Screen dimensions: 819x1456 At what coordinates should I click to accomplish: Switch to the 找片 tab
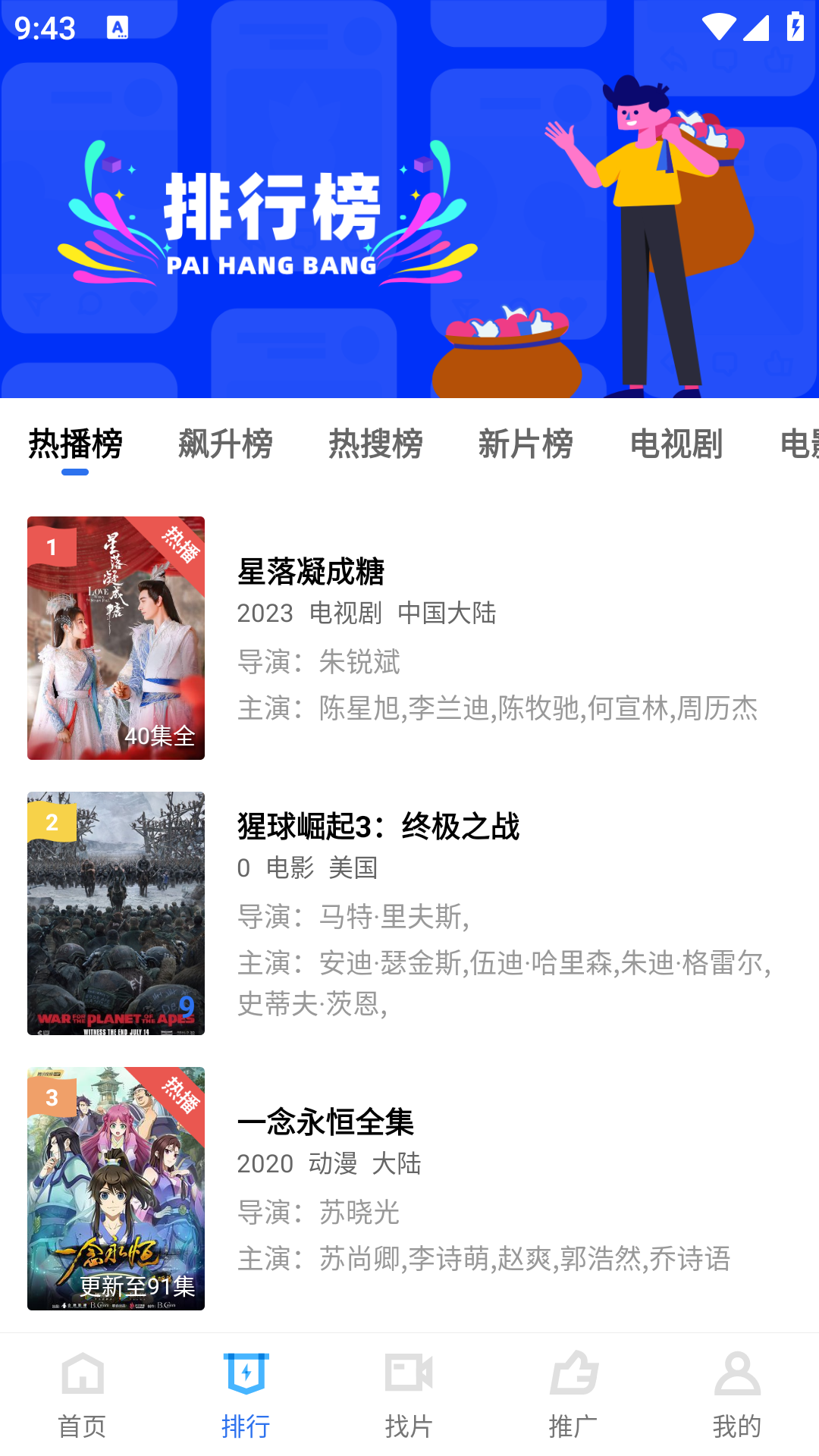pos(409,1395)
